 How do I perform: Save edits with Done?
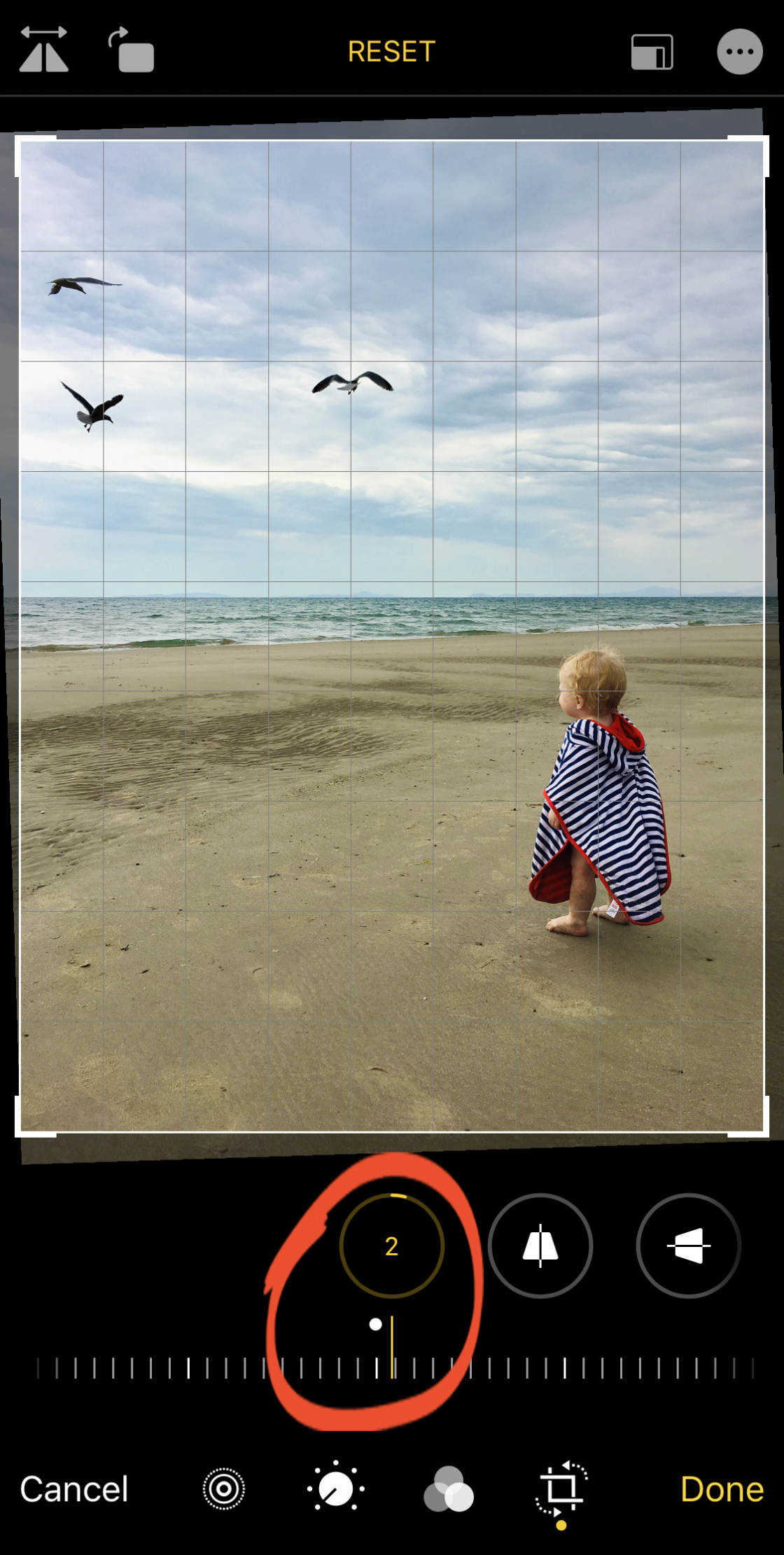tap(722, 1489)
